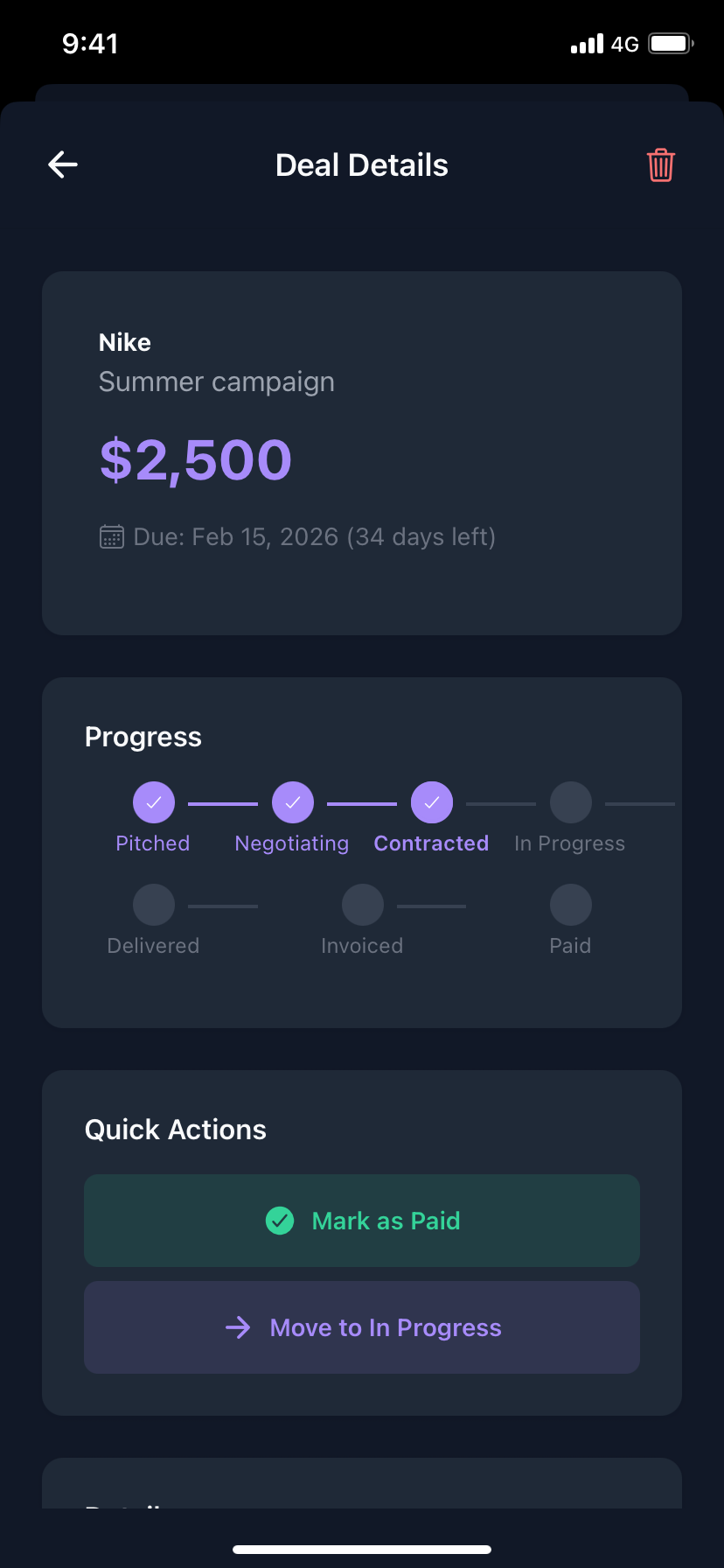The width and height of the screenshot is (724, 1568).
Task: Tap the Mark as Paid button
Action: click(x=362, y=1221)
